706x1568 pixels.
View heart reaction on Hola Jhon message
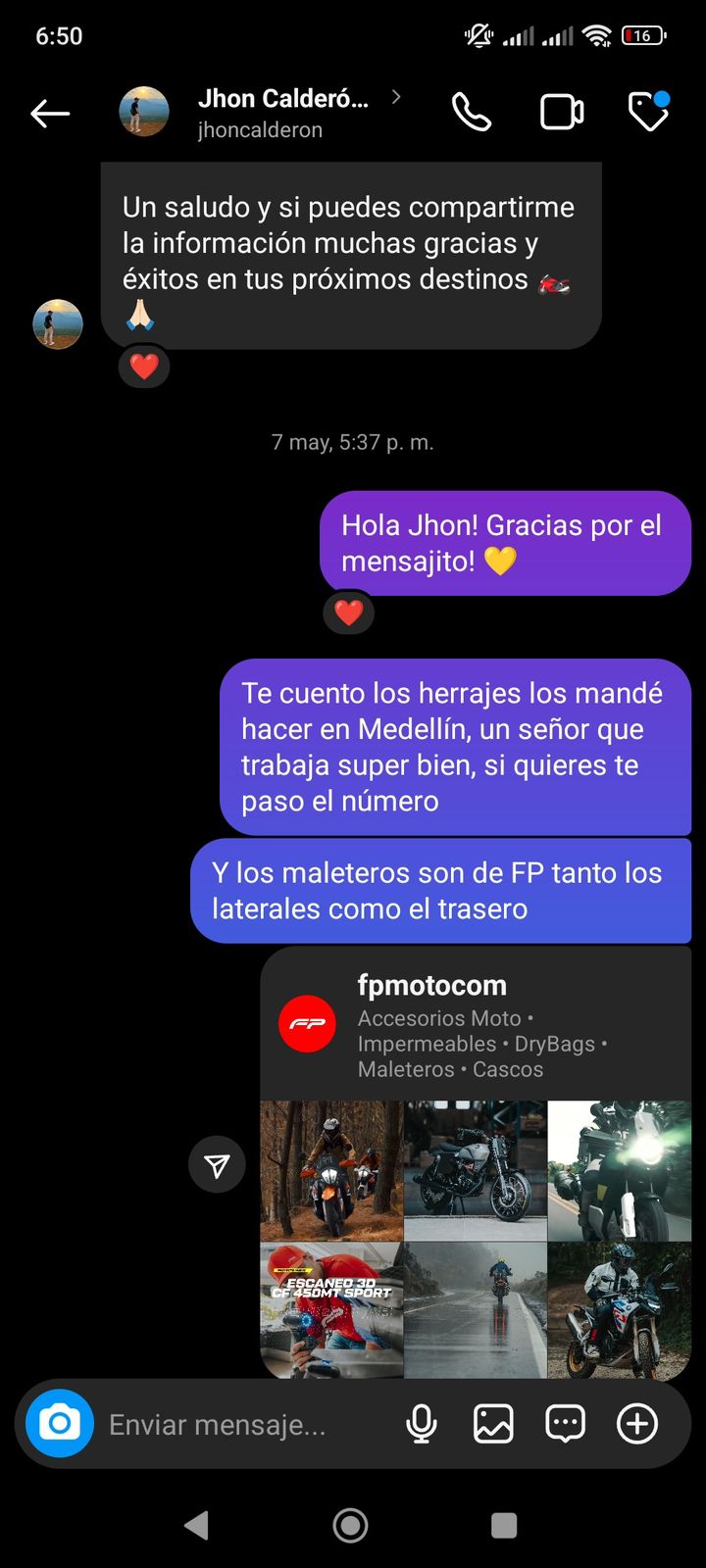[x=349, y=613]
